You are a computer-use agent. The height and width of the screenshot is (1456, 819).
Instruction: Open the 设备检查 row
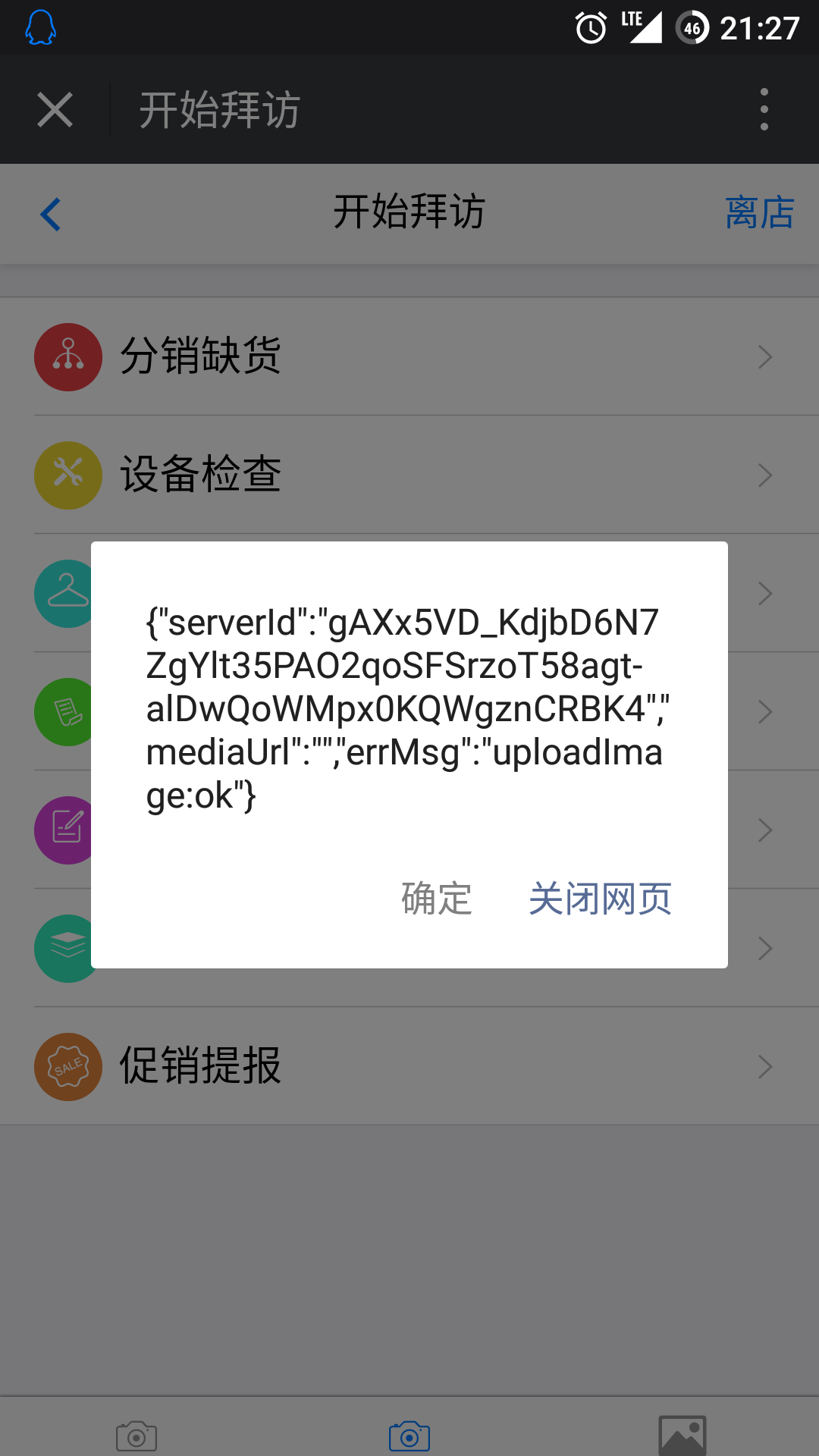click(x=409, y=475)
